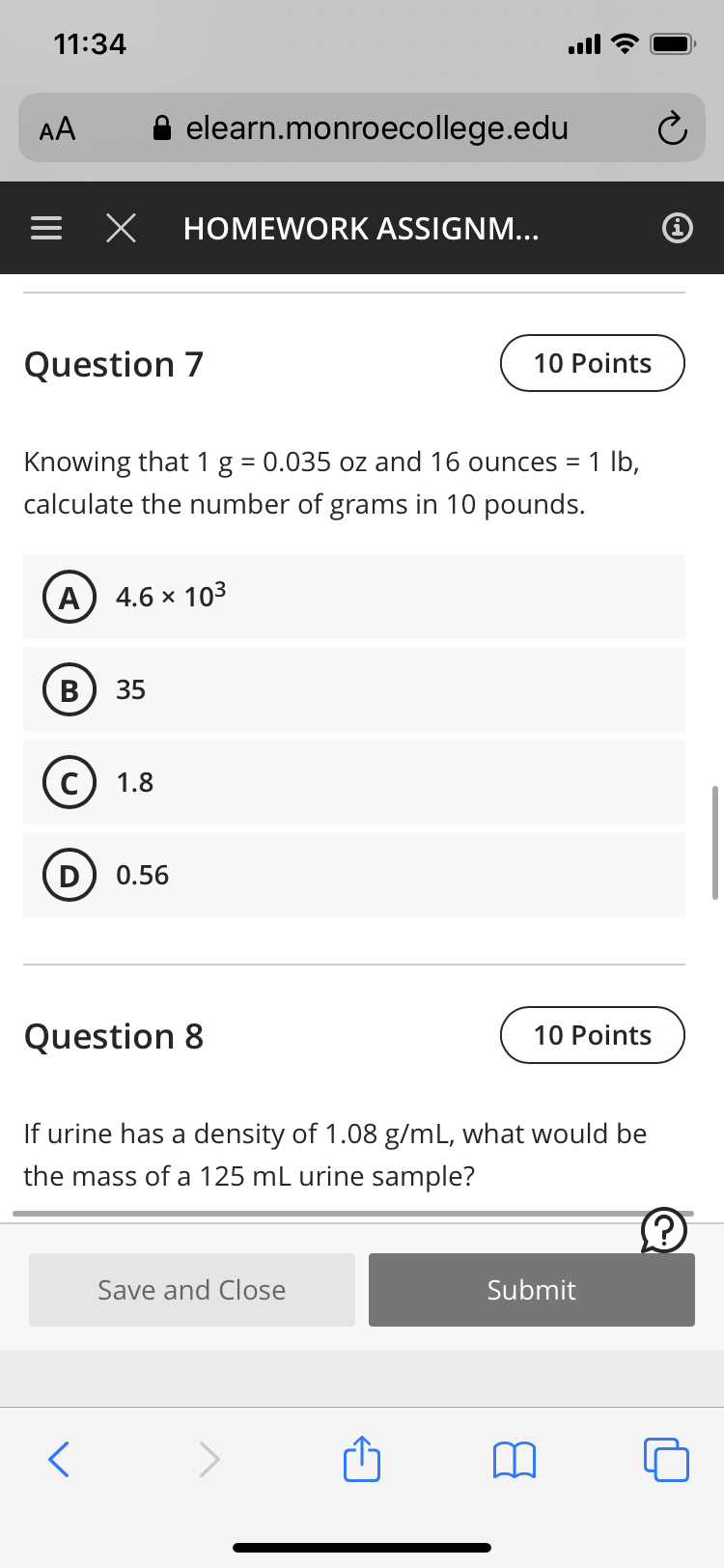Open the help question mark bubble
The height and width of the screenshot is (1568, 724).
pos(664,1231)
